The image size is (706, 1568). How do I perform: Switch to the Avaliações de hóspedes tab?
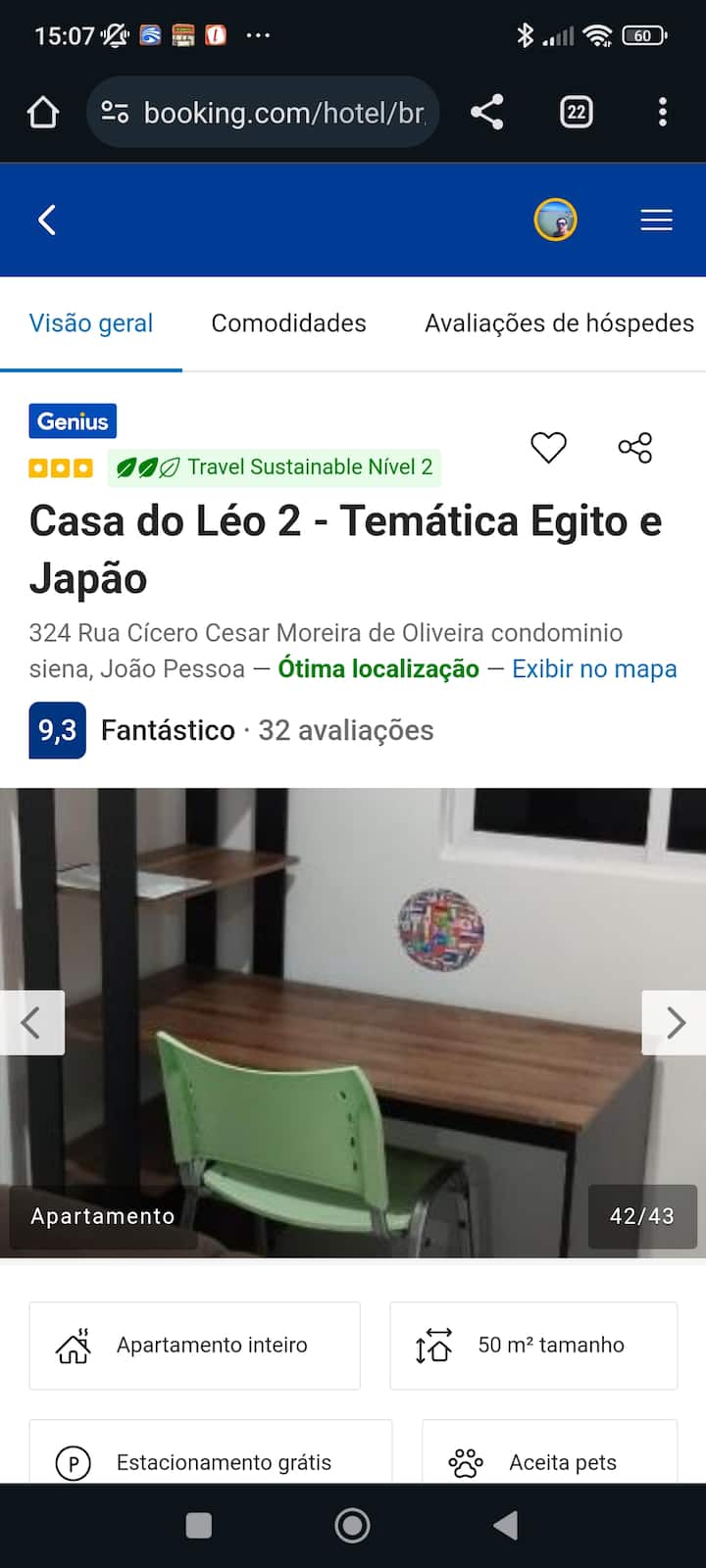[x=559, y=323]
